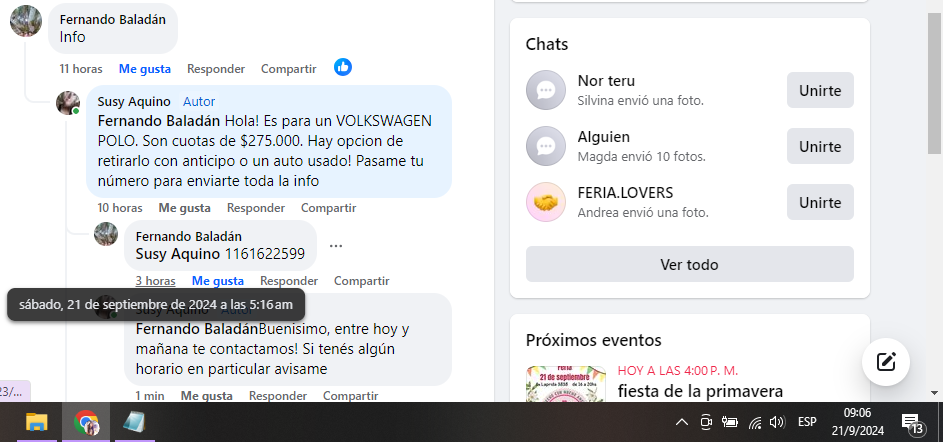The image size is (943, 442).
Task: Reply to Susy Aquino's Volkswagen Polo comment
Action: (x=256, y=208)
